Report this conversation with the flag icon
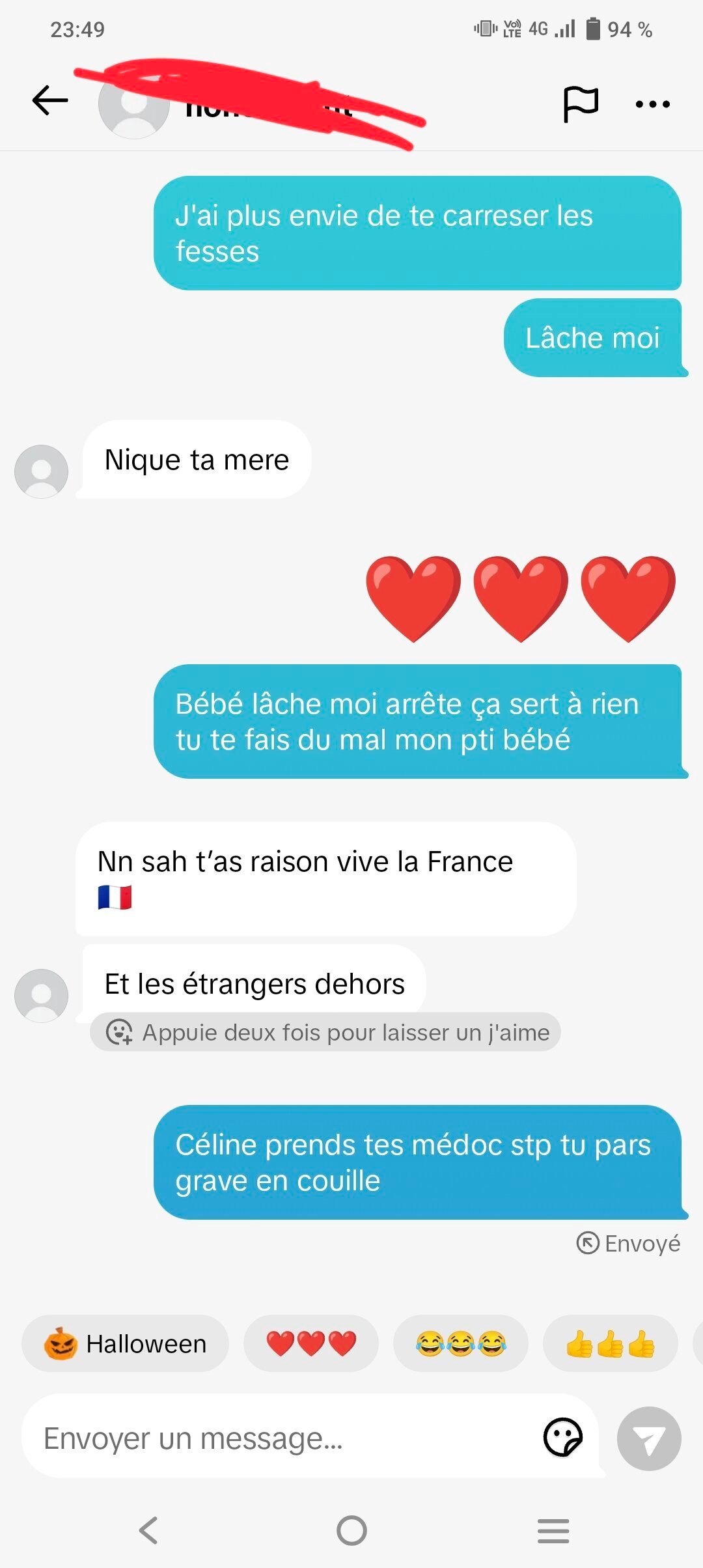 coord(581,104)
